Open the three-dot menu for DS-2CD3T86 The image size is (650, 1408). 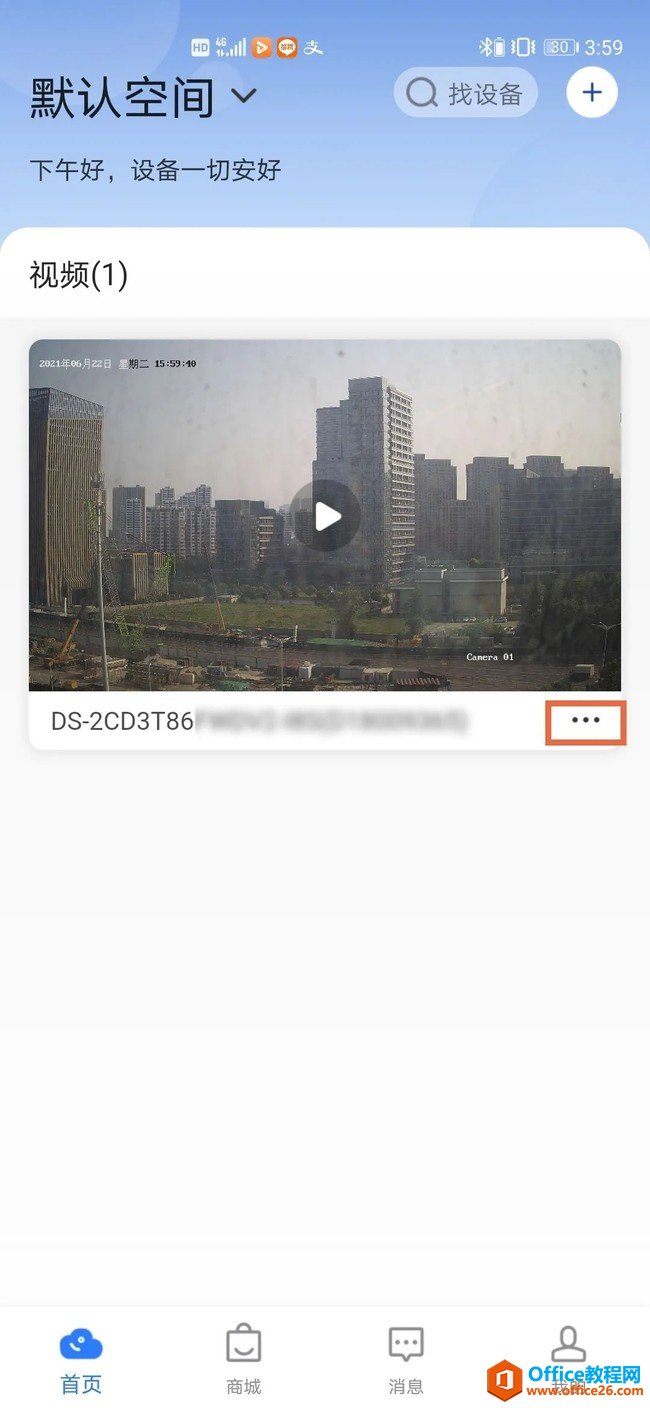point(585,722)
